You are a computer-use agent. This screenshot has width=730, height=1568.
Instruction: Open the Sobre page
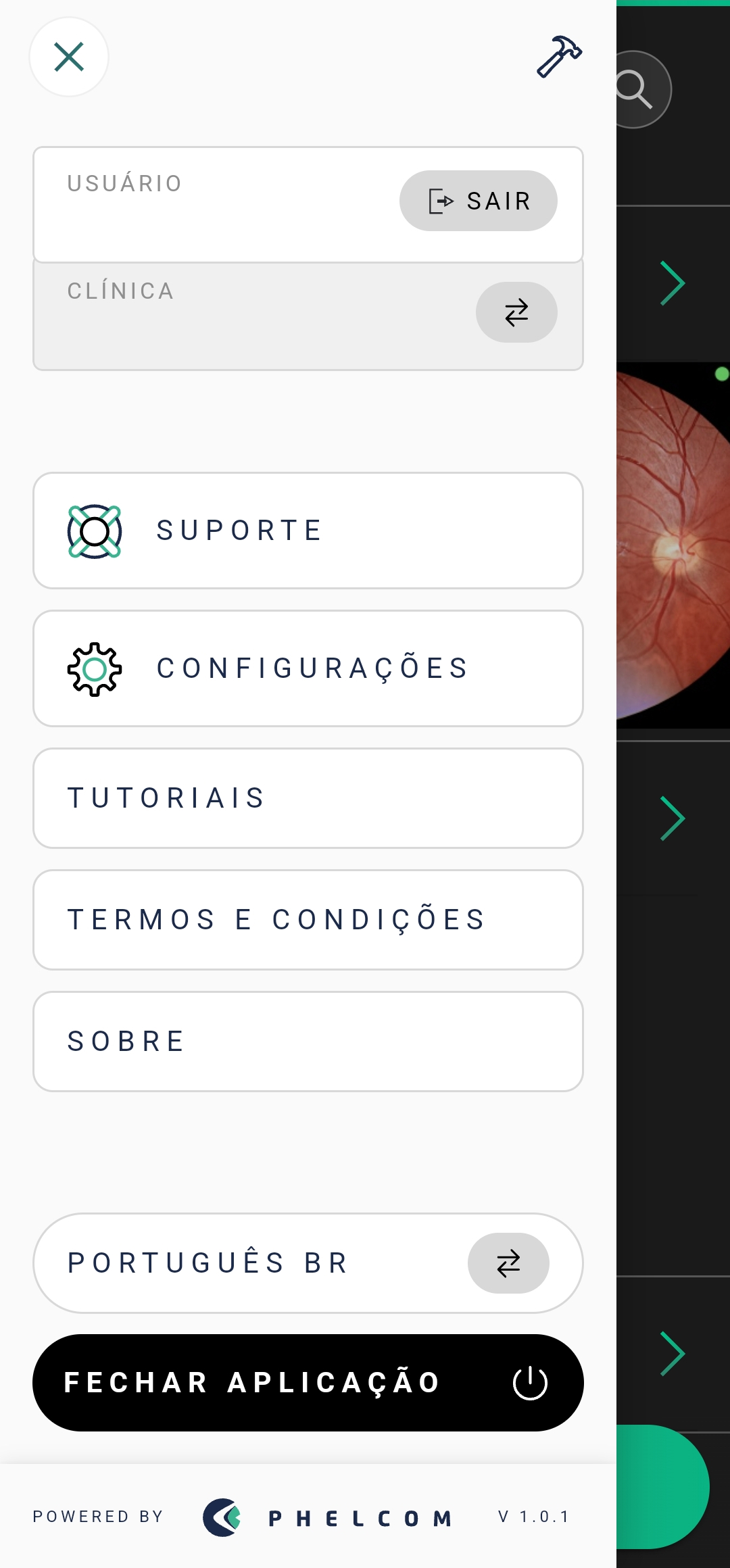[x=308, y=1042]
